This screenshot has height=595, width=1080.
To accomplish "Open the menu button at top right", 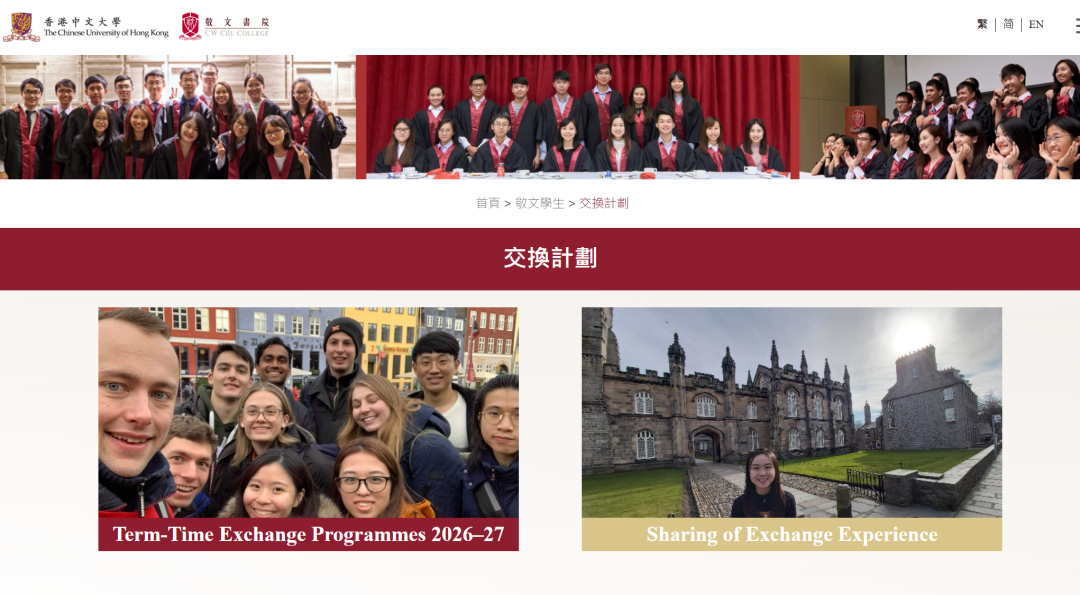I will click(1076, 26).
